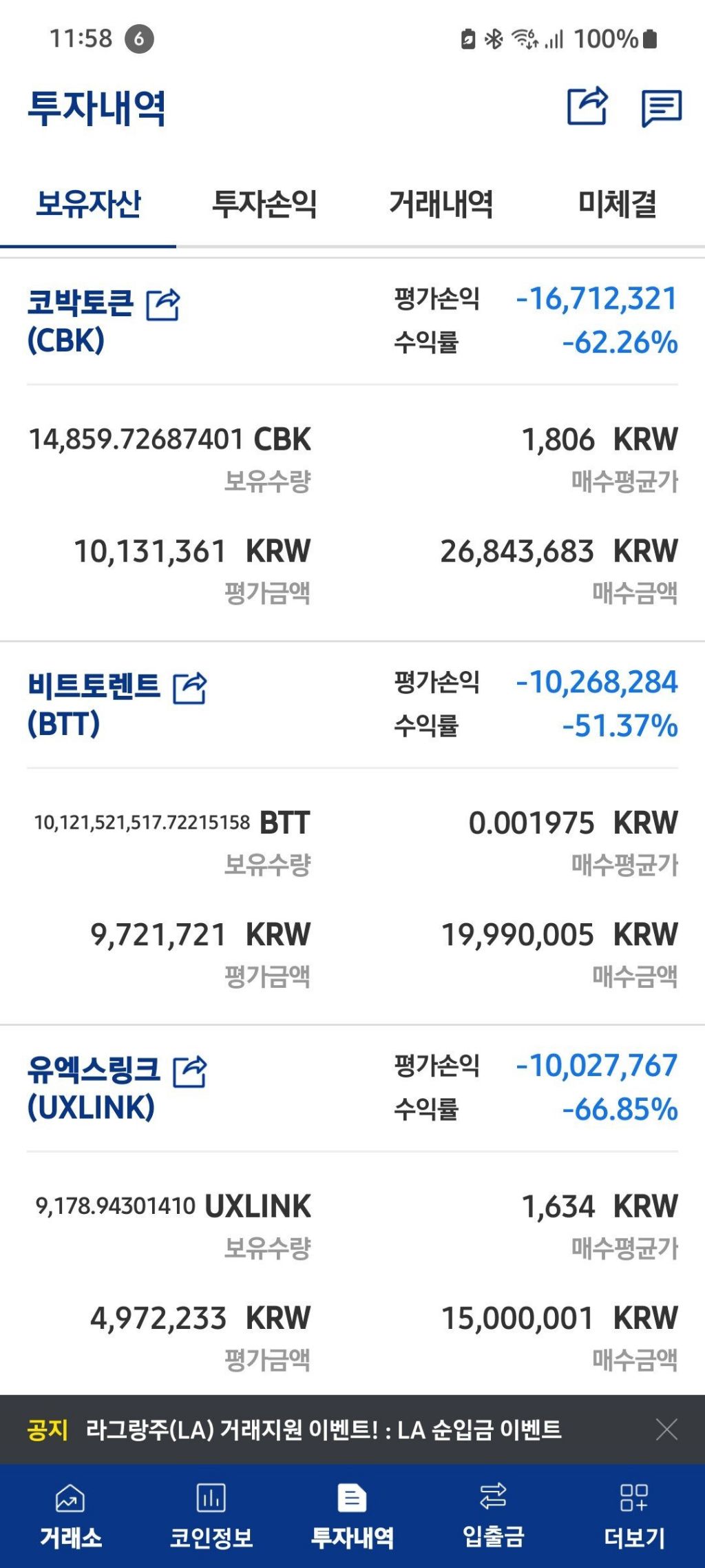Switch to the 투자손익 tab

pos(265,204)
